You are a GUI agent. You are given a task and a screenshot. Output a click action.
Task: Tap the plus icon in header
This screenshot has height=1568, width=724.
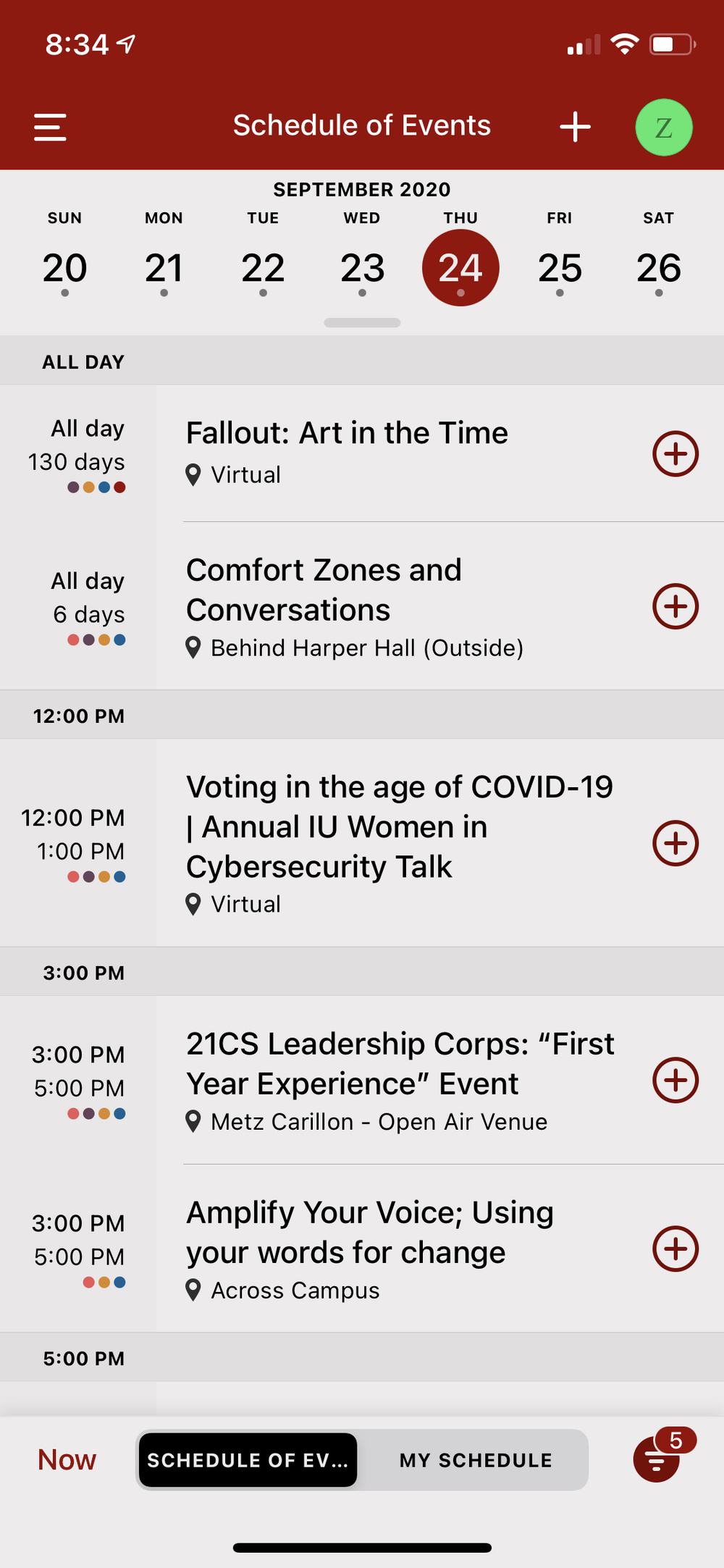575,127
